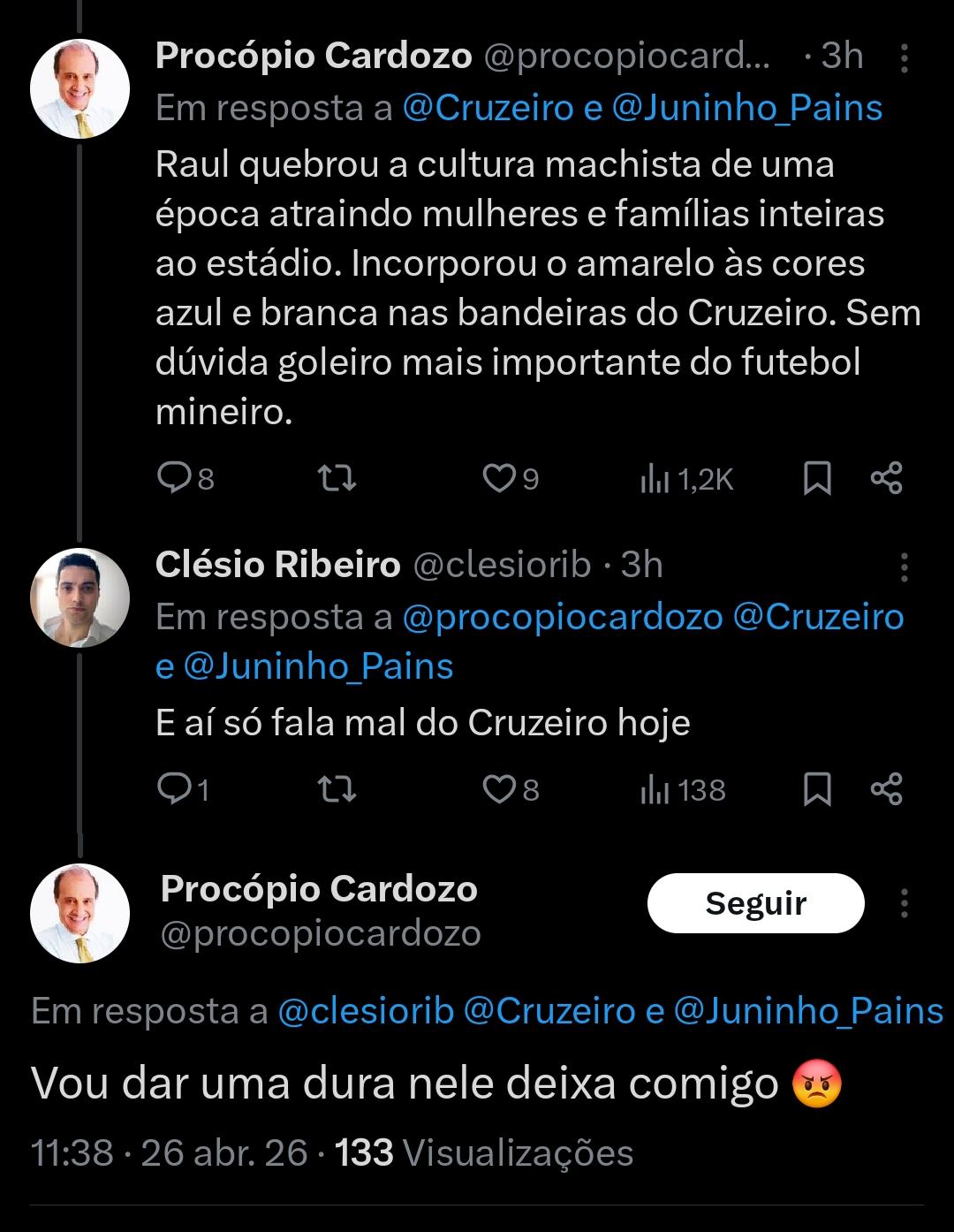The height and width of the screenshot is (1232, 954).
Task: View analytics of Clésio's 138 views reply
Action: [682, 788]
